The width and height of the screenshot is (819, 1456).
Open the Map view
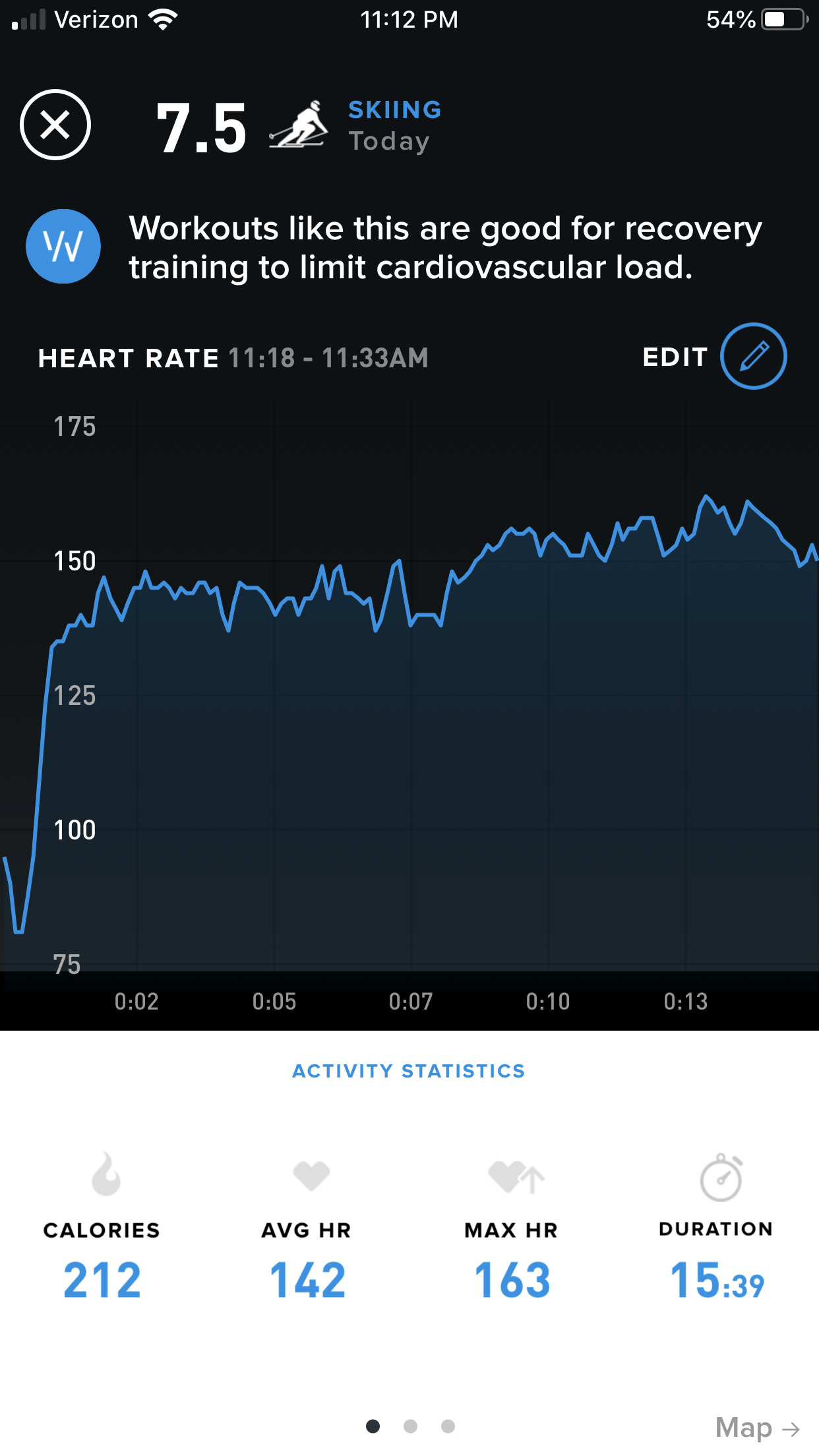pyautogui.click(x=757, y=1428)
